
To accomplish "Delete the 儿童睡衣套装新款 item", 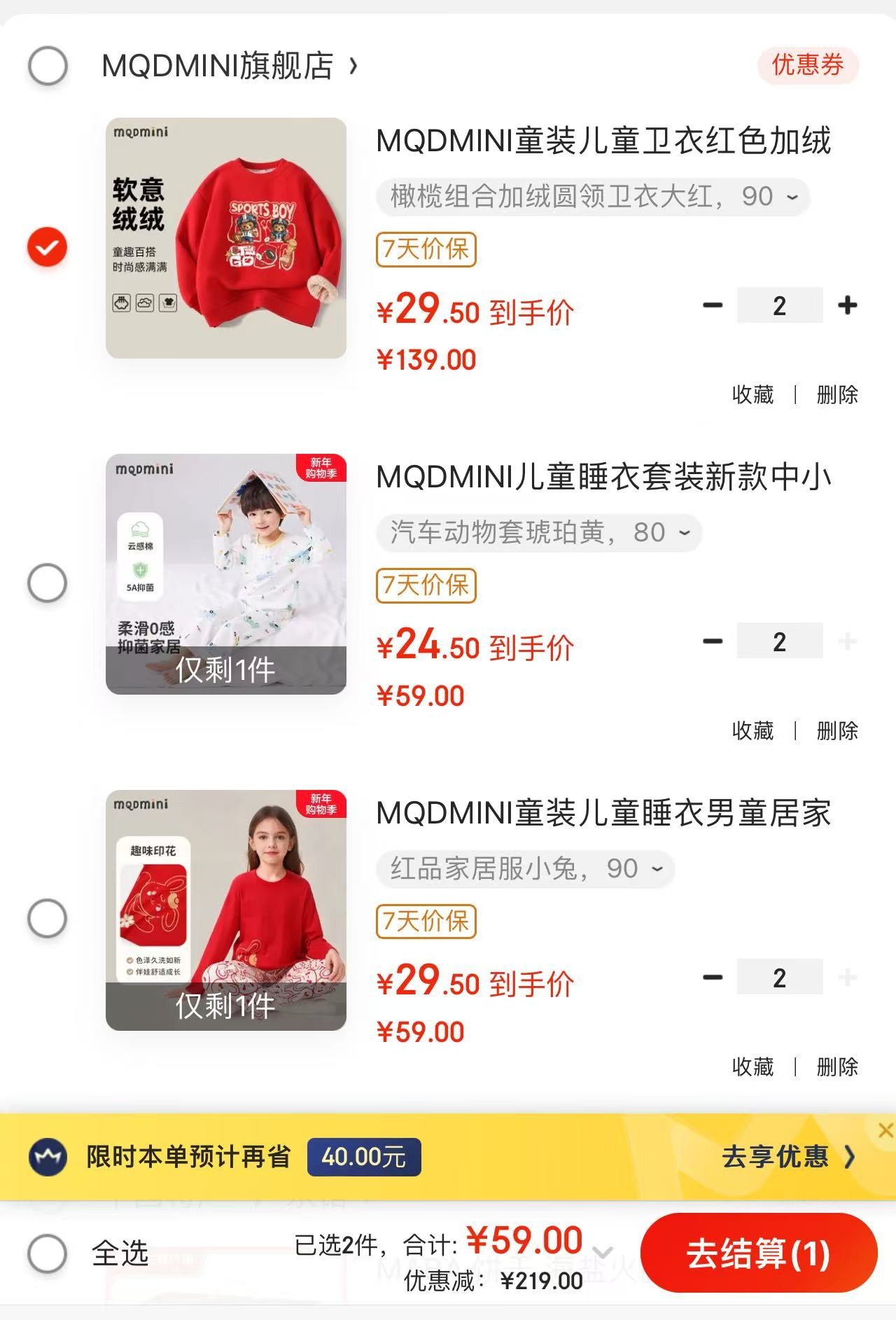I will [x=836, y=731].
